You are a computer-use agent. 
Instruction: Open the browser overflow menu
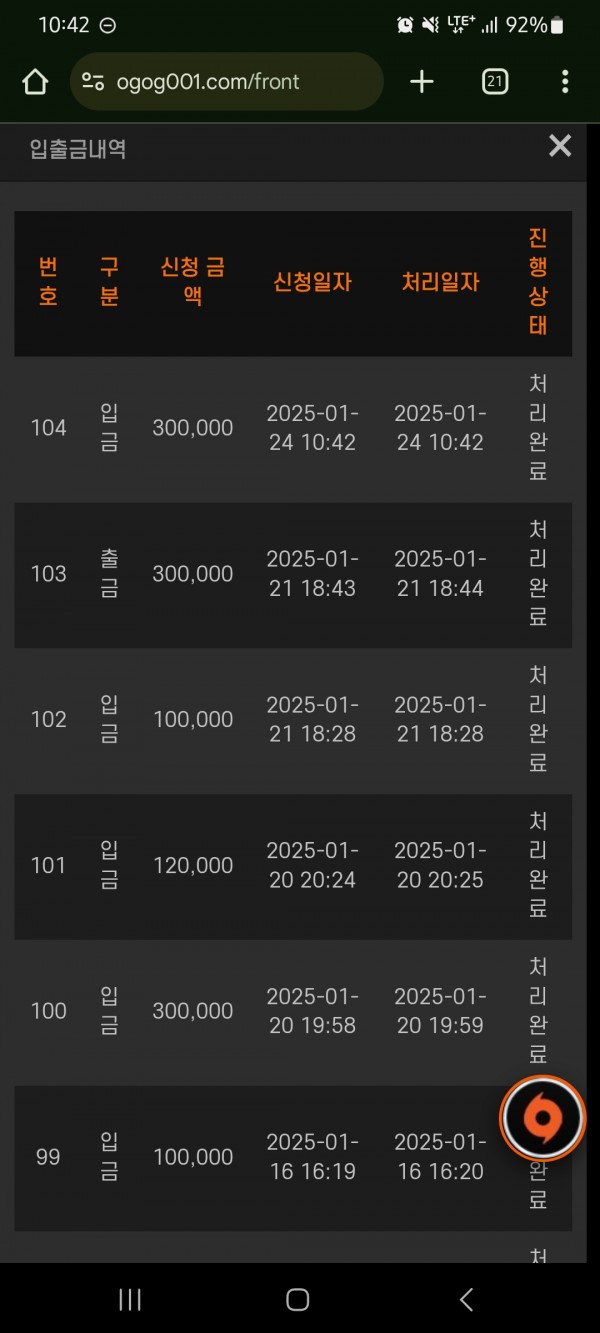565,82
